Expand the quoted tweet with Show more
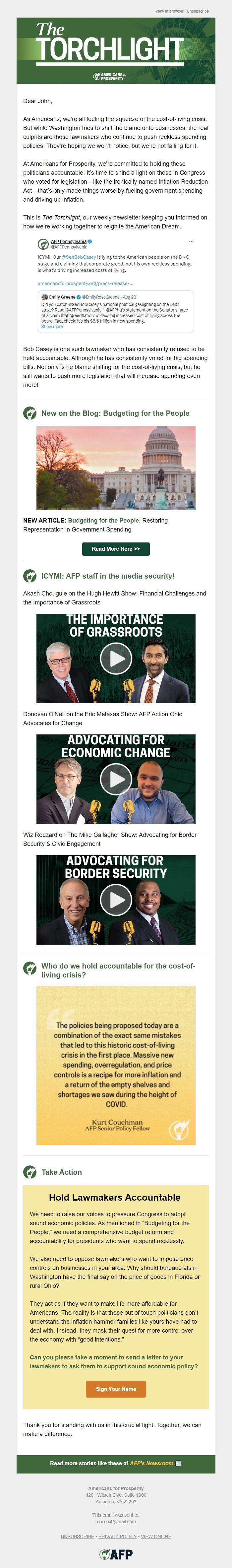The height and width of the screenshot is (1568, 232). pyautogui.click(x=52, y=327)
